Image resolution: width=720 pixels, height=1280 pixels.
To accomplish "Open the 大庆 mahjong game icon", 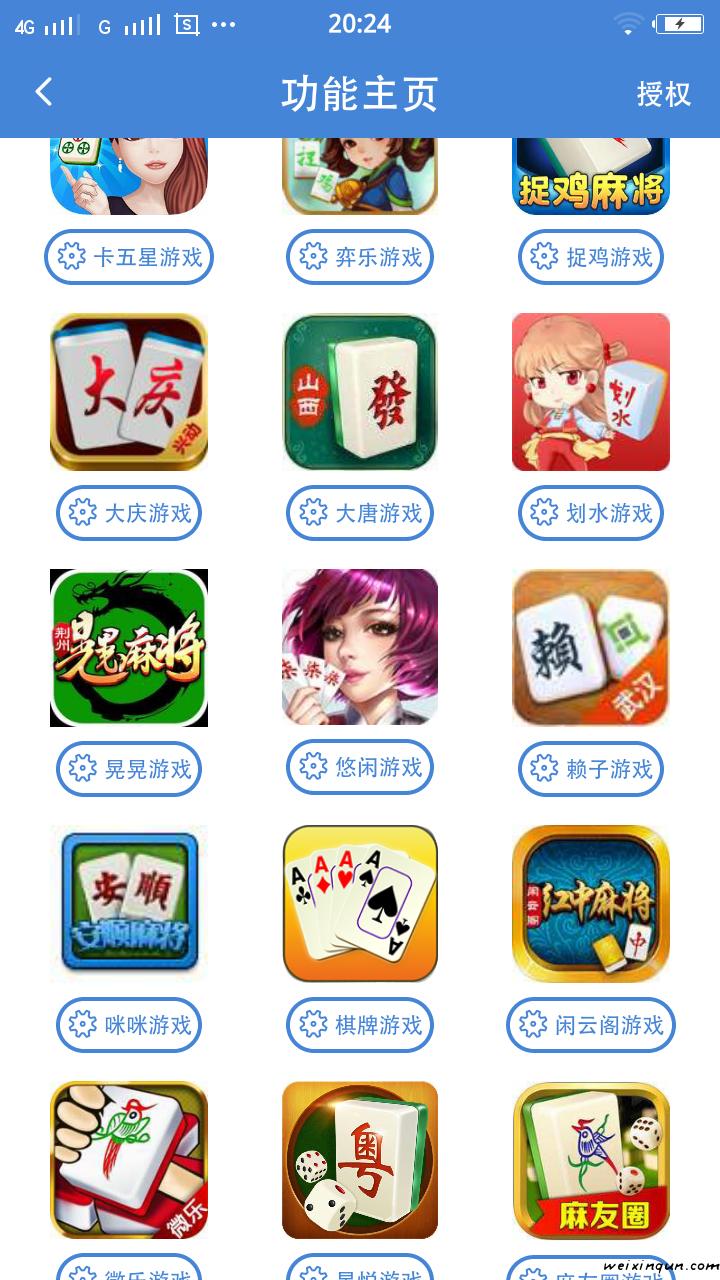I will click(x=129, y=392).
